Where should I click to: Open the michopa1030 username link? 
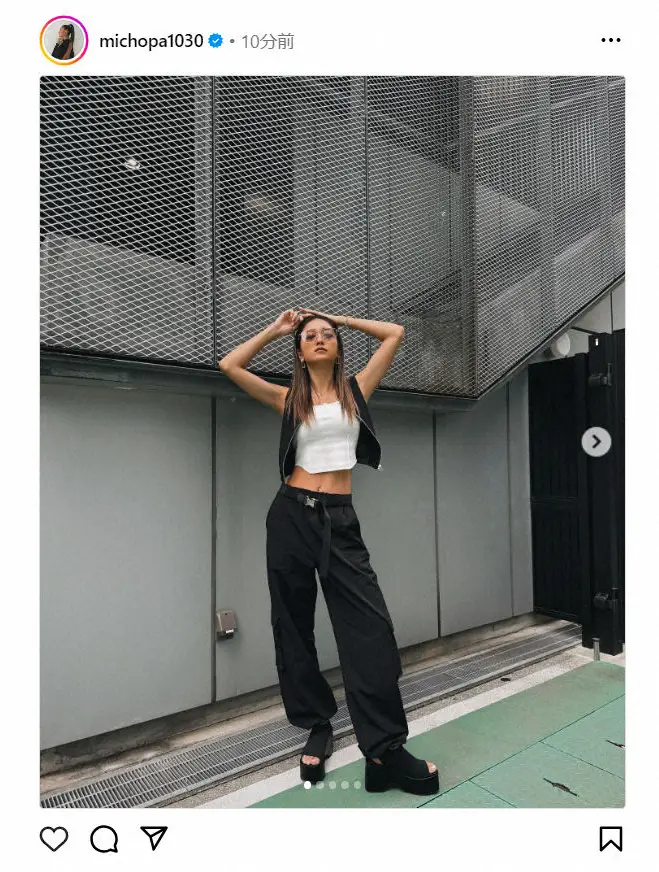point(151,41)
